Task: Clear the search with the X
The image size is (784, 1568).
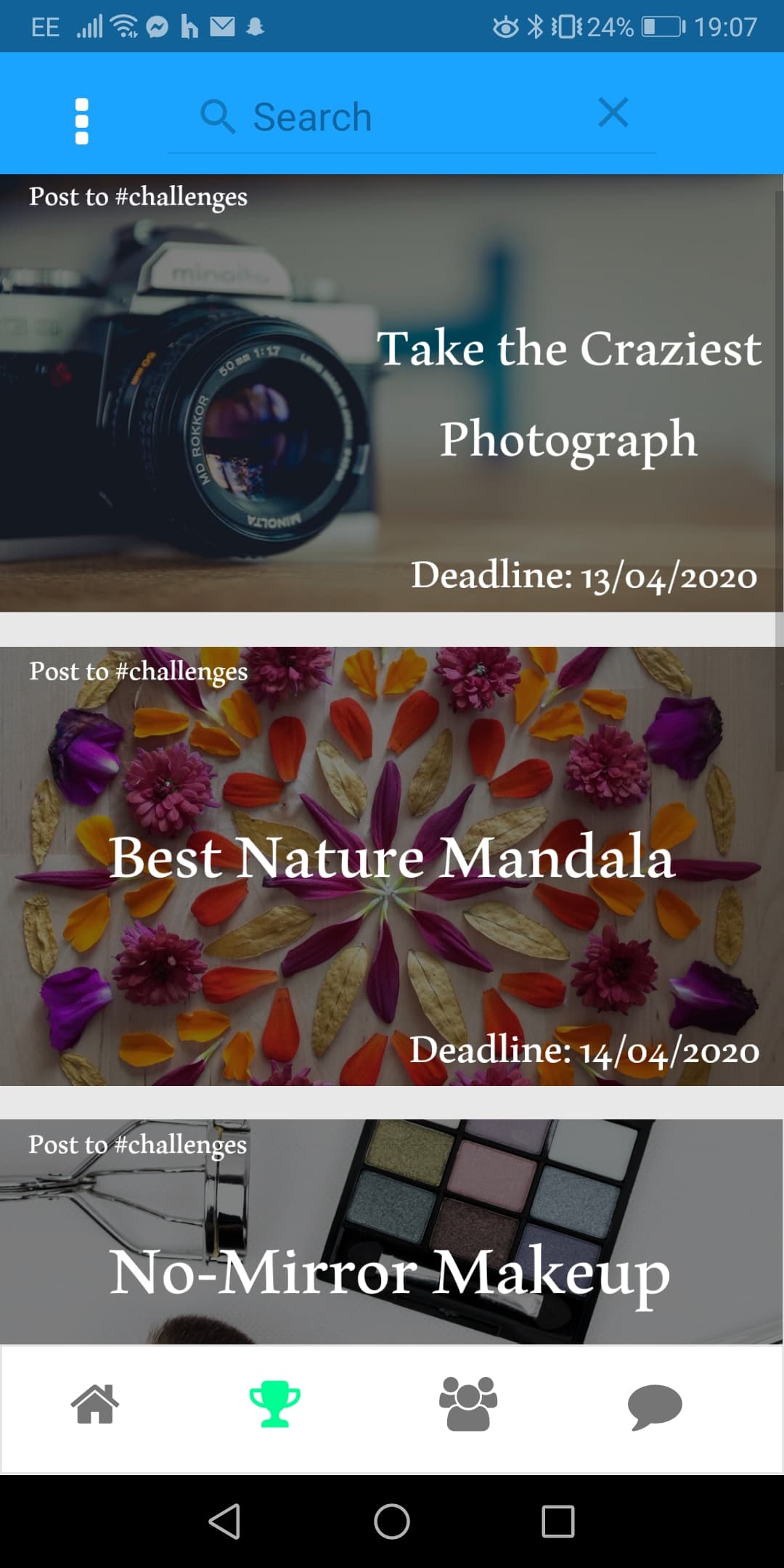Action: (613, 113)
